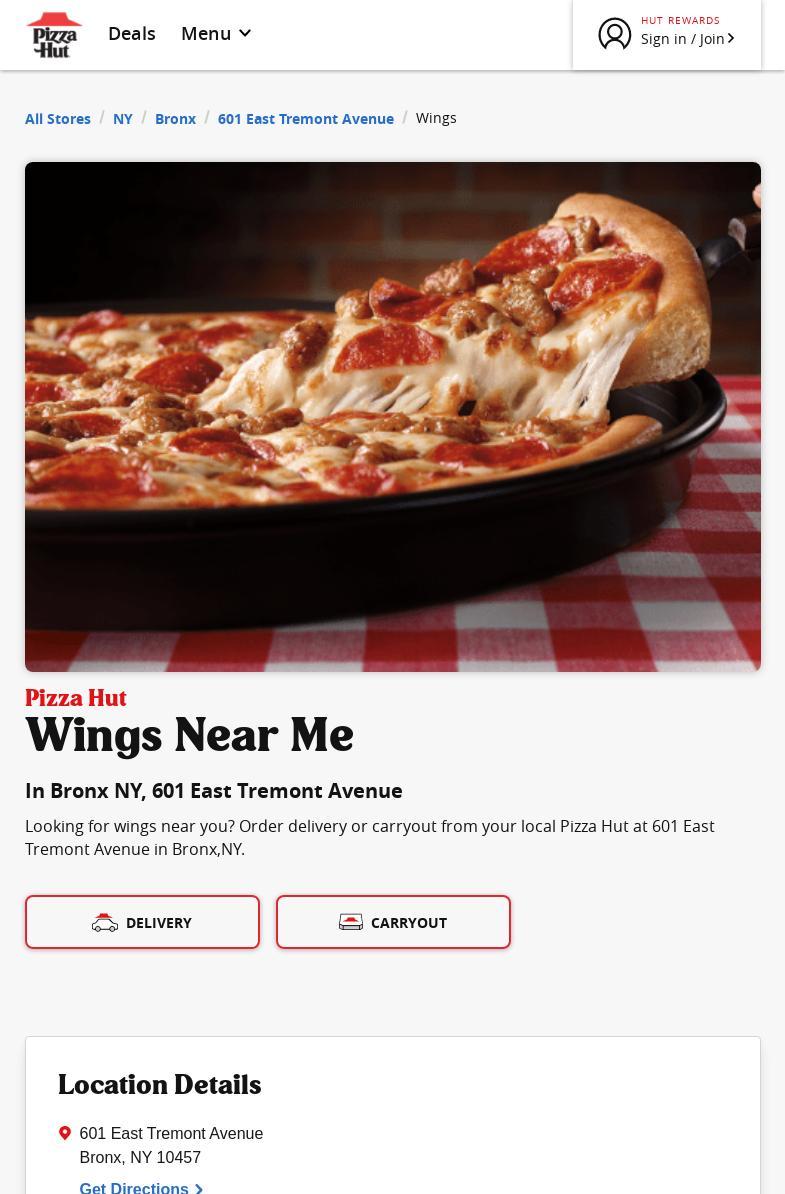Select the carryout counter icon
Viewport: 785px width, 1194px height.
click(351, 921)
